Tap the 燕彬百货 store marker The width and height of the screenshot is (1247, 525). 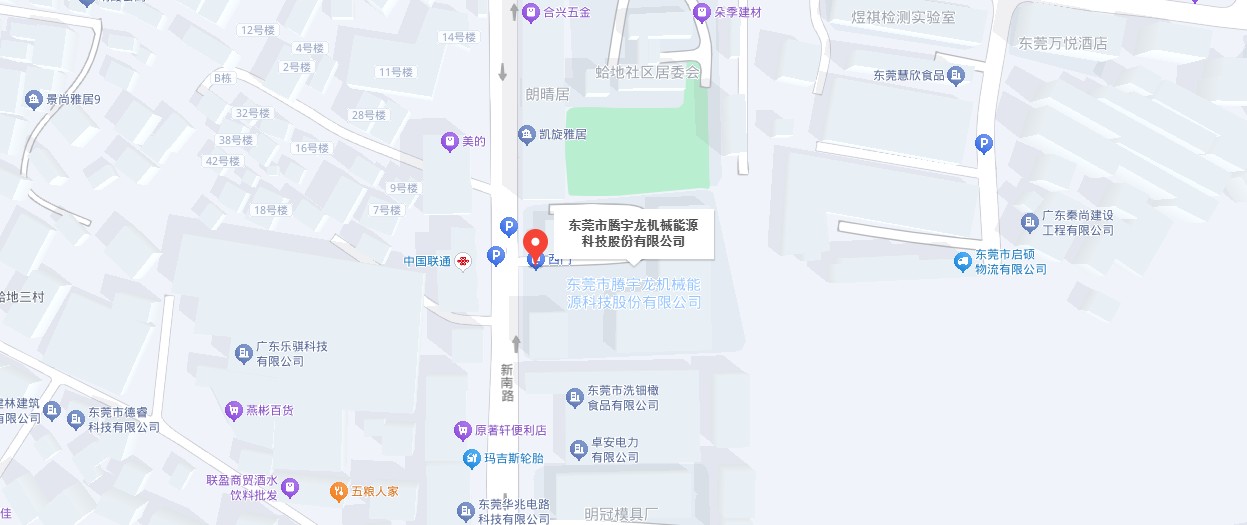(x=233, y=410)
